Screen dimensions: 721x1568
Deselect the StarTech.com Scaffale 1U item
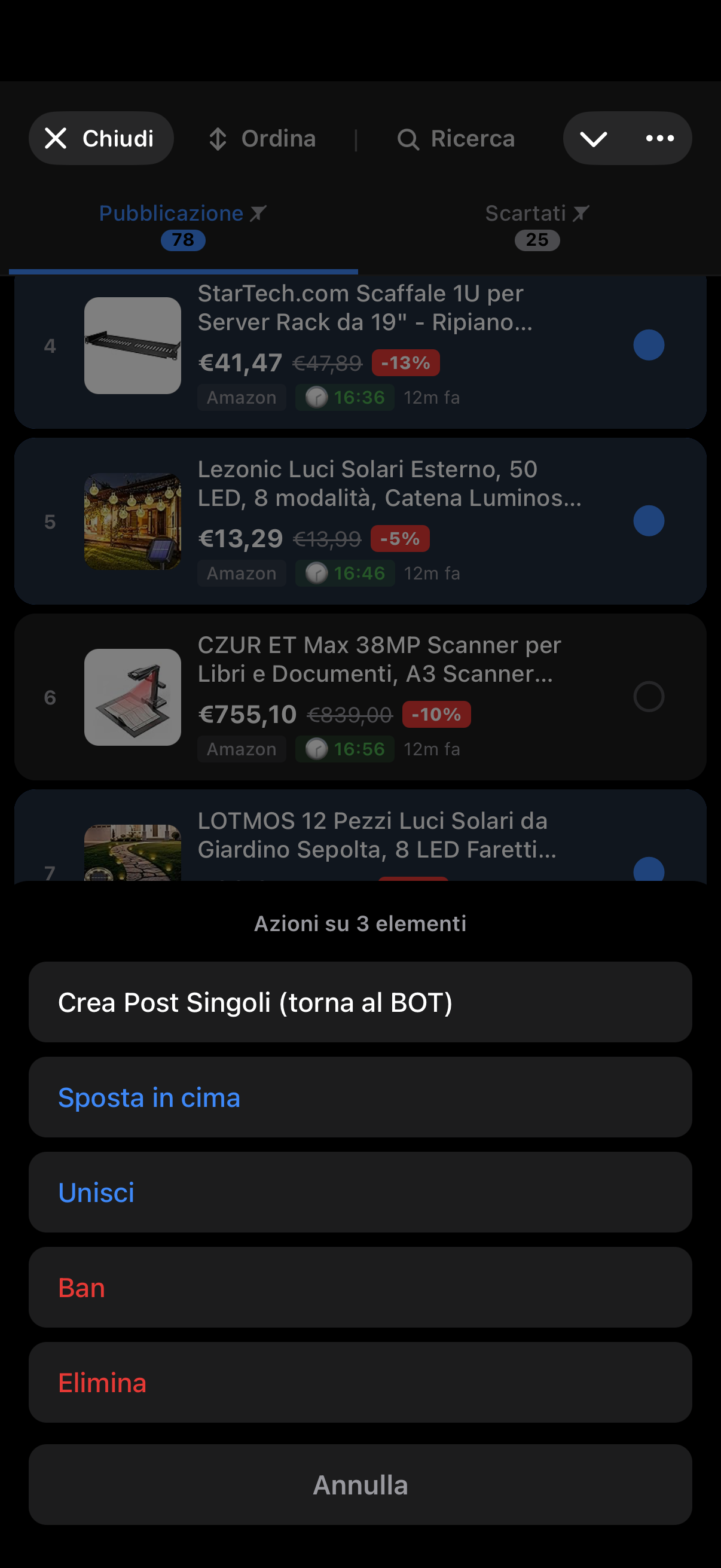click(649, 345)
